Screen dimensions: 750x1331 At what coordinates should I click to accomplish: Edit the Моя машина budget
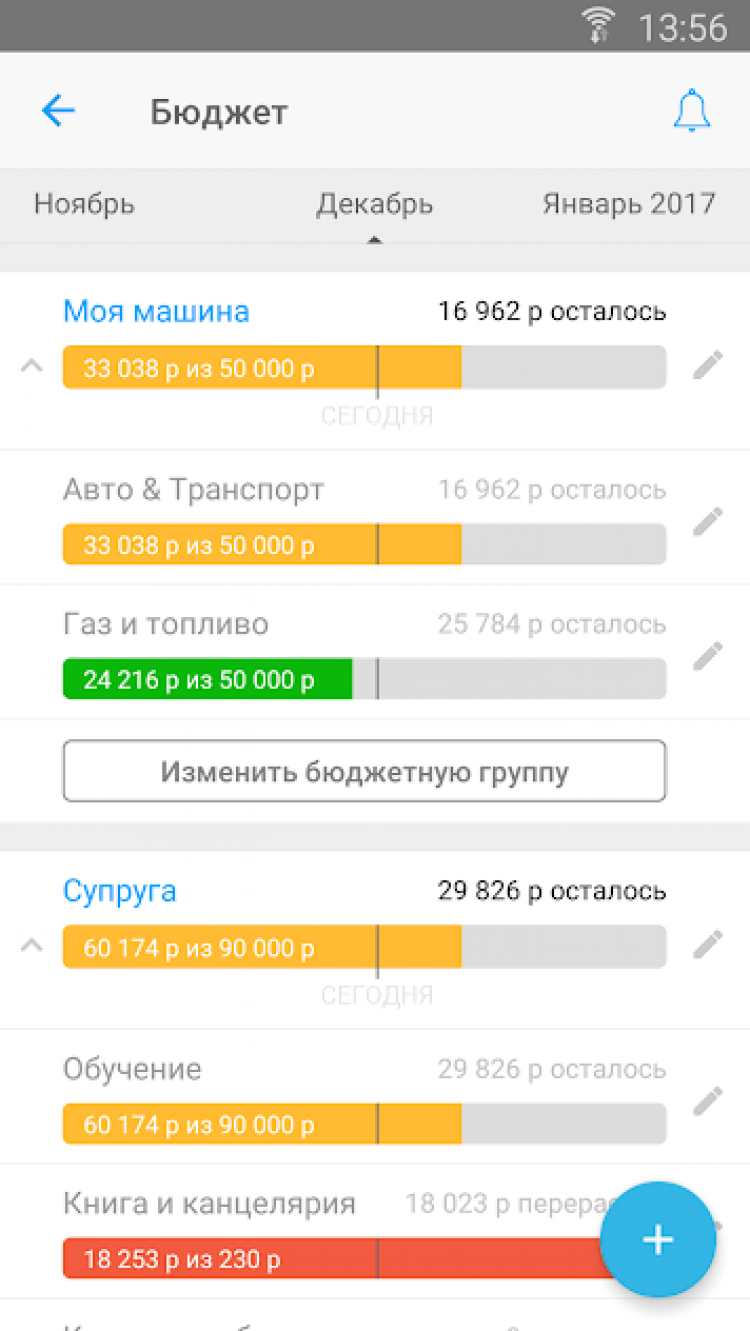click(708, 366)
